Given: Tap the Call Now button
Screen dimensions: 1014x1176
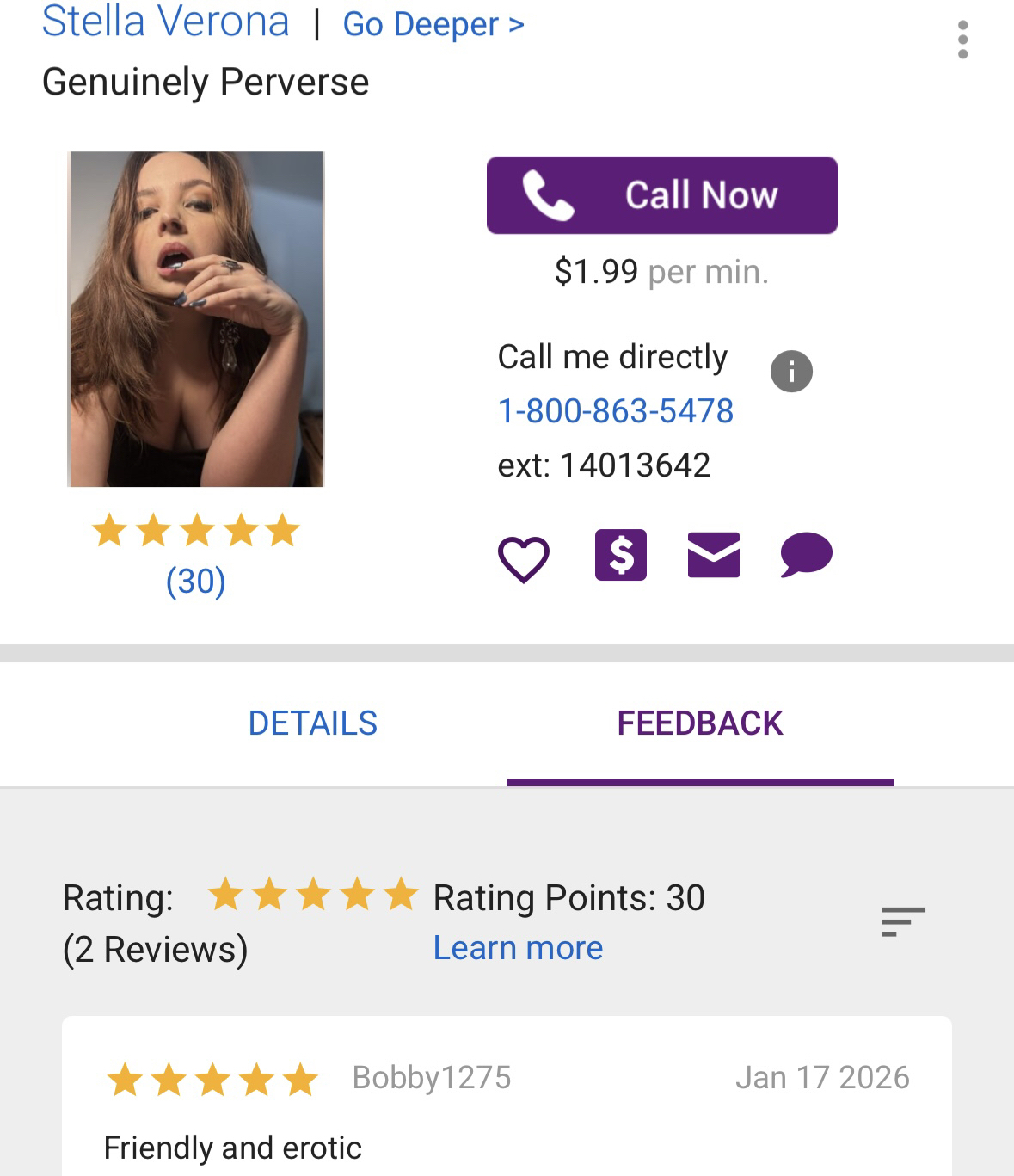Looking at the screenshot, I should tap(661, 195).
